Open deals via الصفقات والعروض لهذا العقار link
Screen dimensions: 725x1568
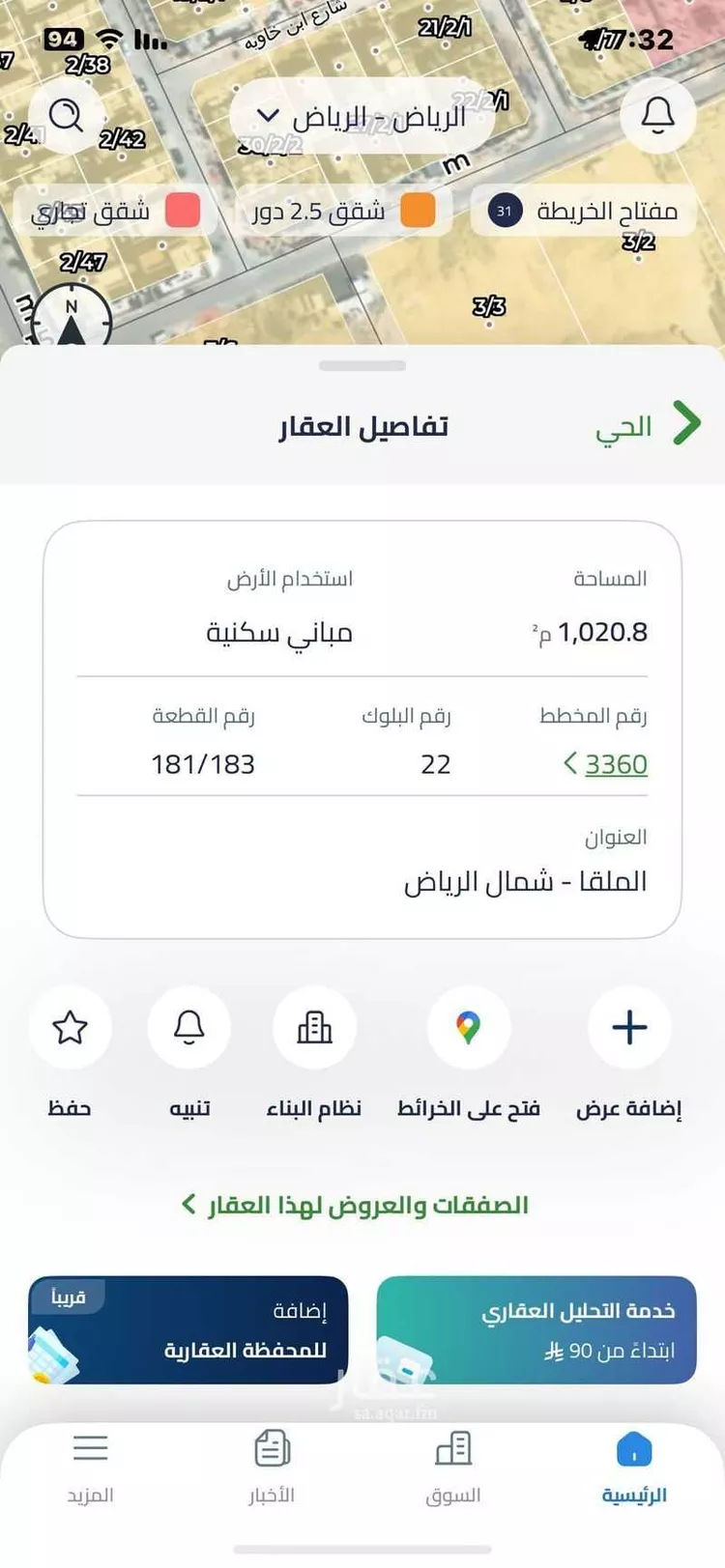coord(362,1205)
